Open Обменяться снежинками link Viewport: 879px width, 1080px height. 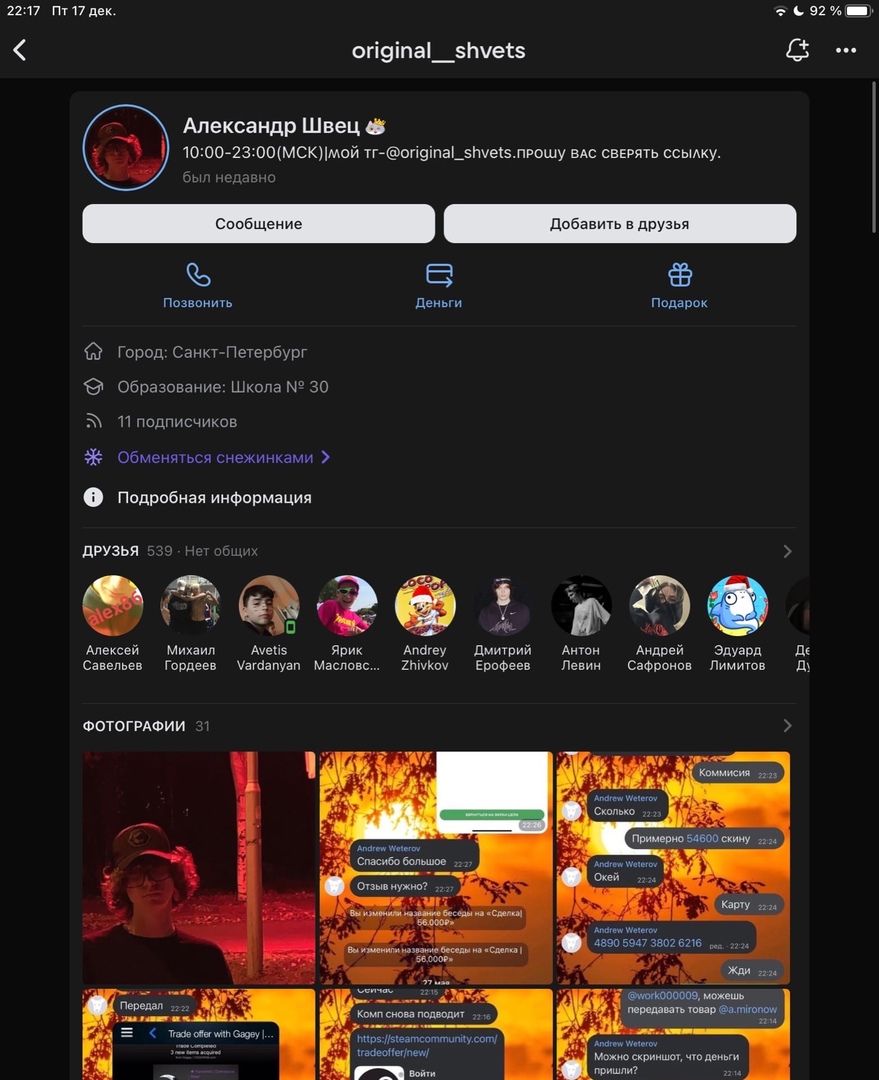tap(215, 457)
